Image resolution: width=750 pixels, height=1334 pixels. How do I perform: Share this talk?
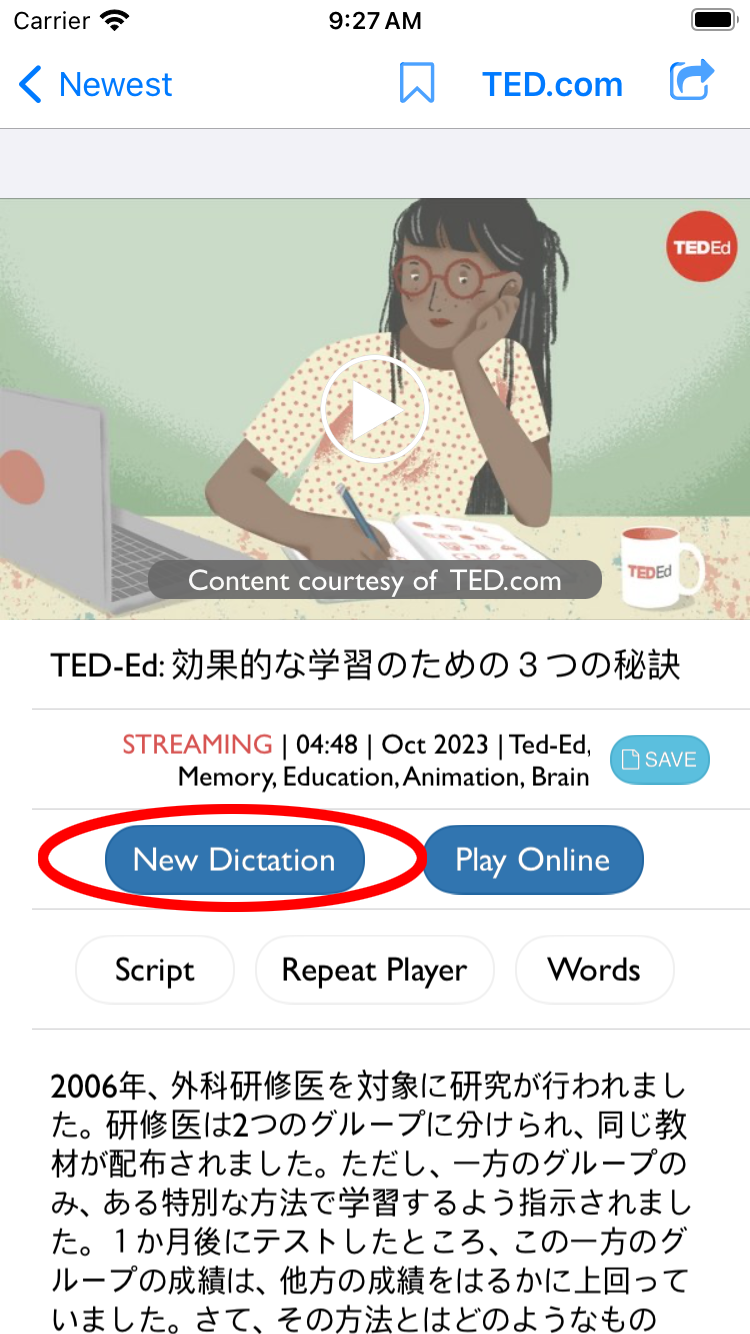pyautogui.click(x=692, y=82)
